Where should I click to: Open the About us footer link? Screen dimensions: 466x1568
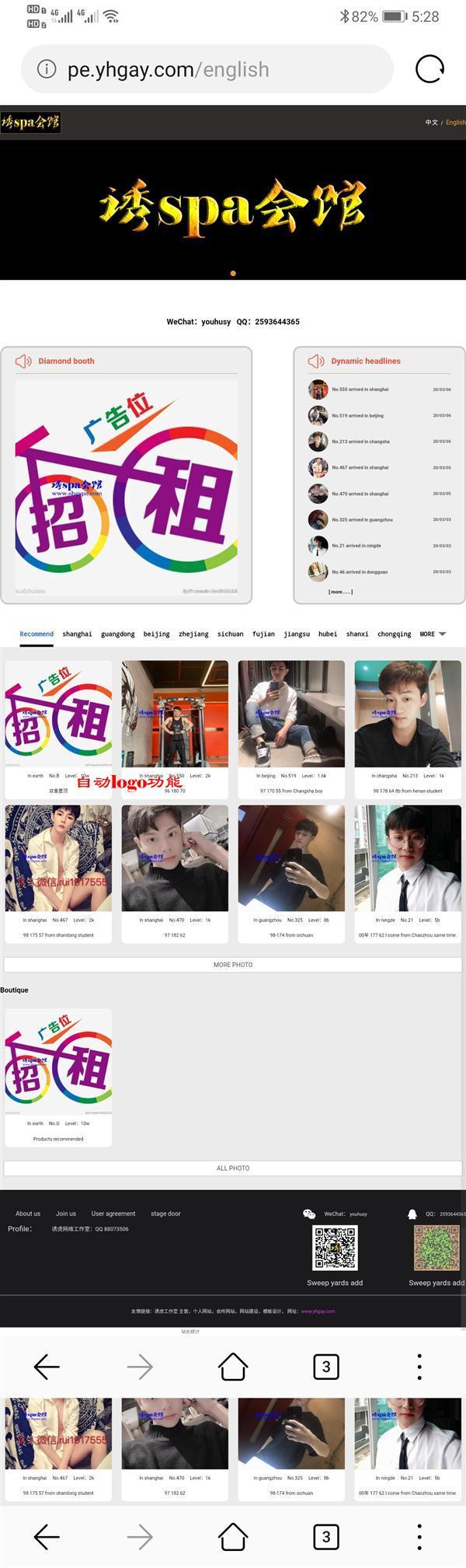28,1214
